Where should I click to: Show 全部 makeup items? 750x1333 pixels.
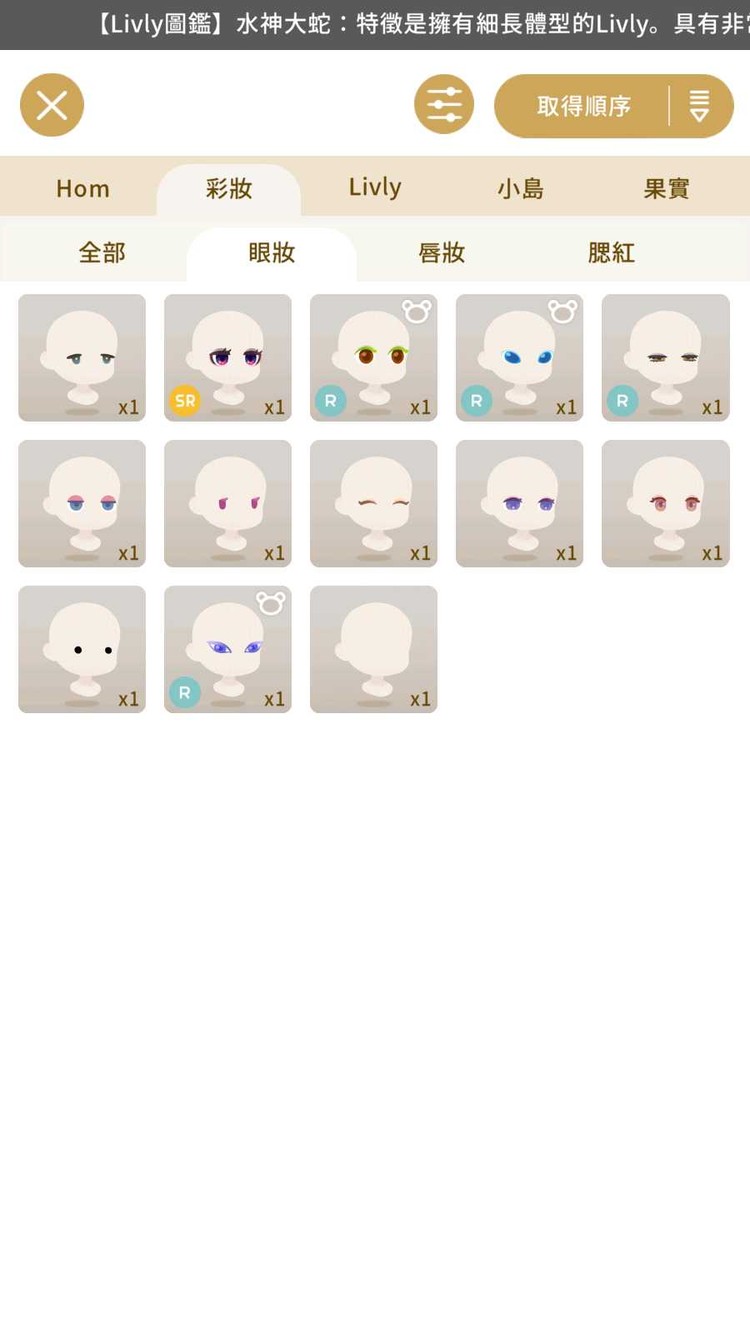pyautogui.click(x=102, y=253)
